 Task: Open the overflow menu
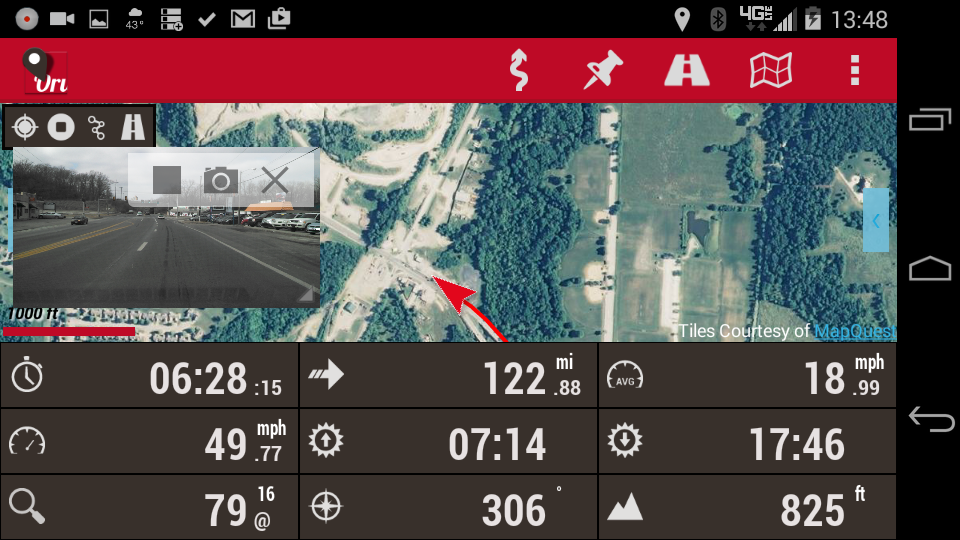(854, 70)
